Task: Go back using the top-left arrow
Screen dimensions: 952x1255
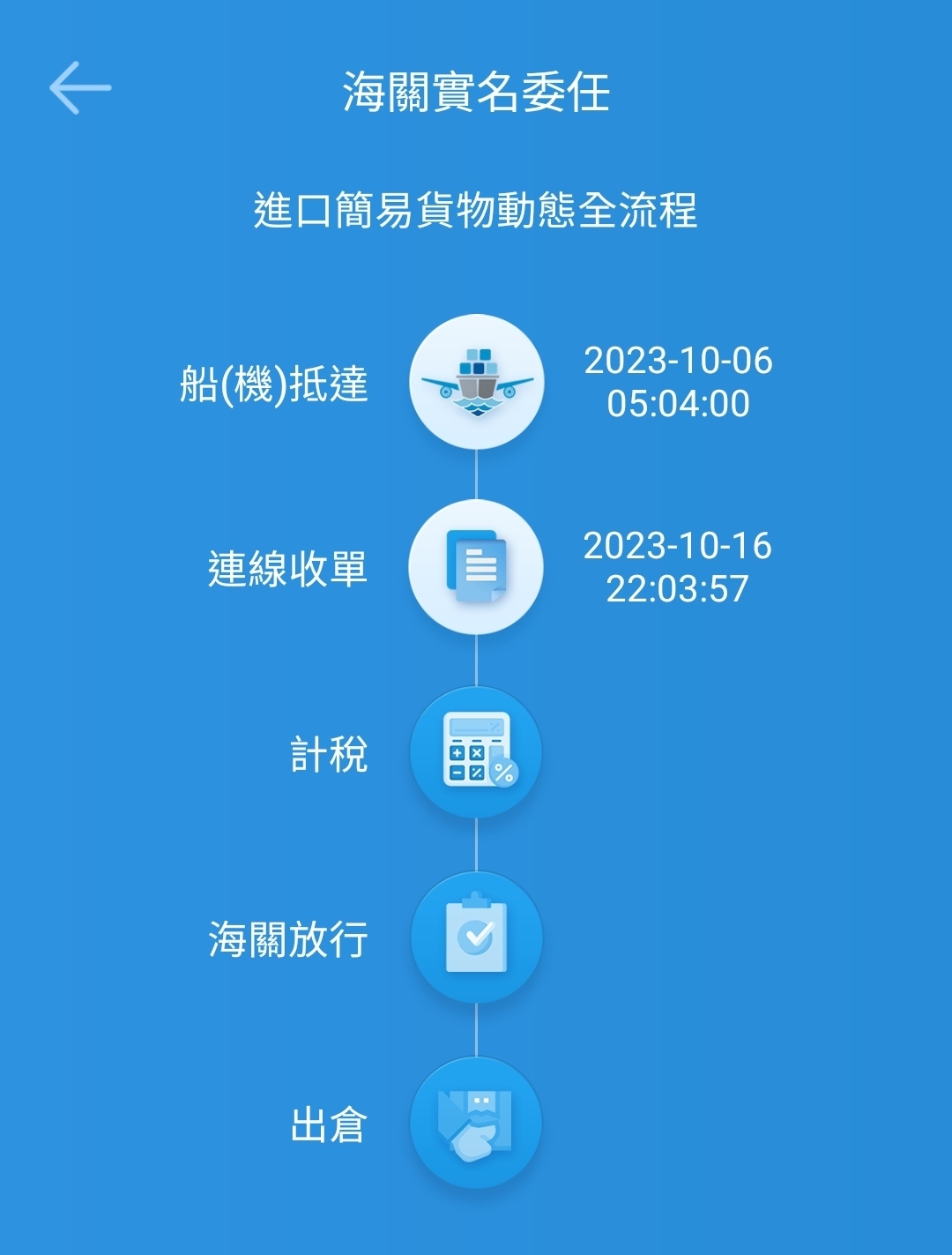Action: (79, 88)
